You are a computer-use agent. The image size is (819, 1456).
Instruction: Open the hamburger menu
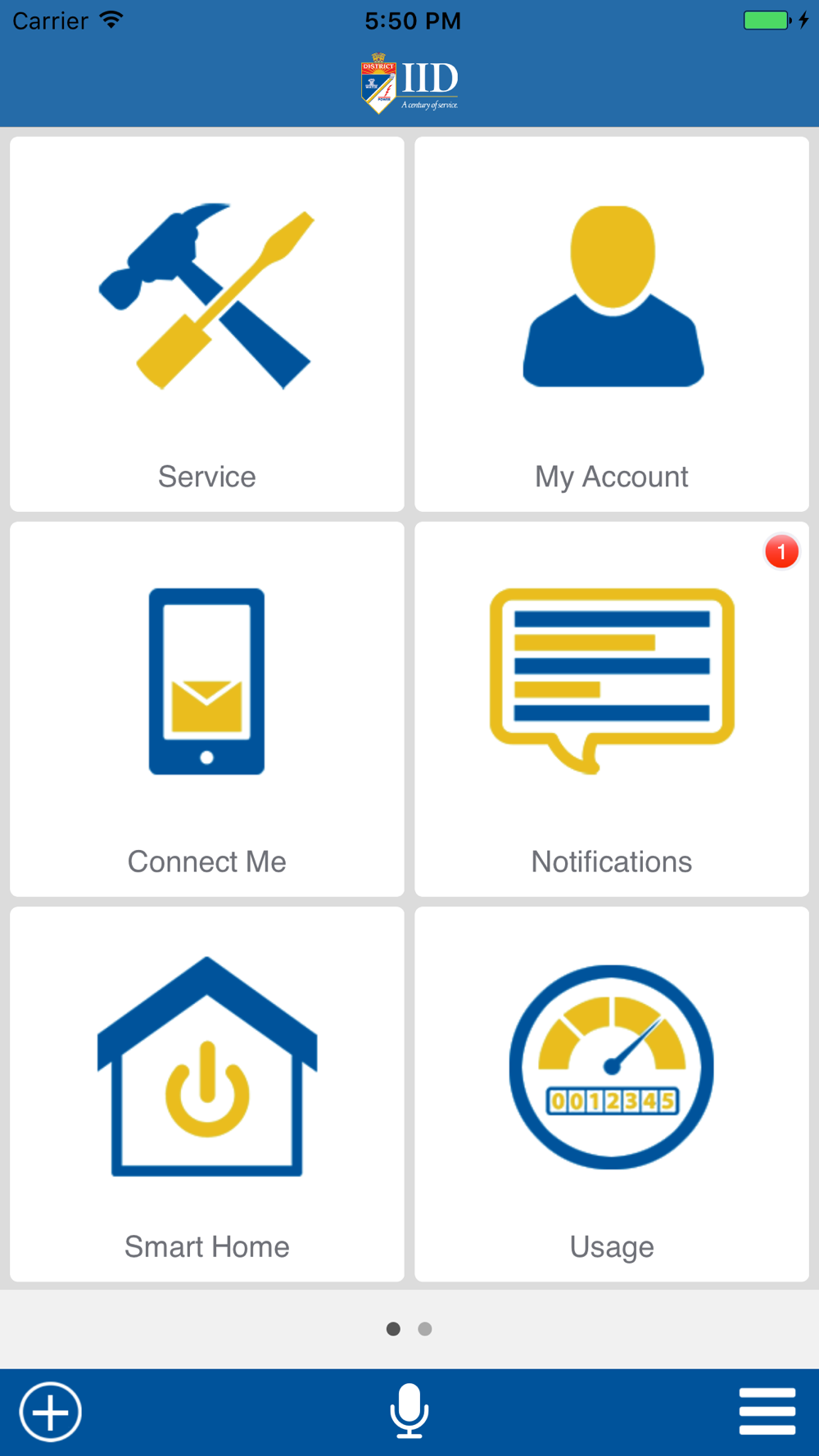[767, 1411]
